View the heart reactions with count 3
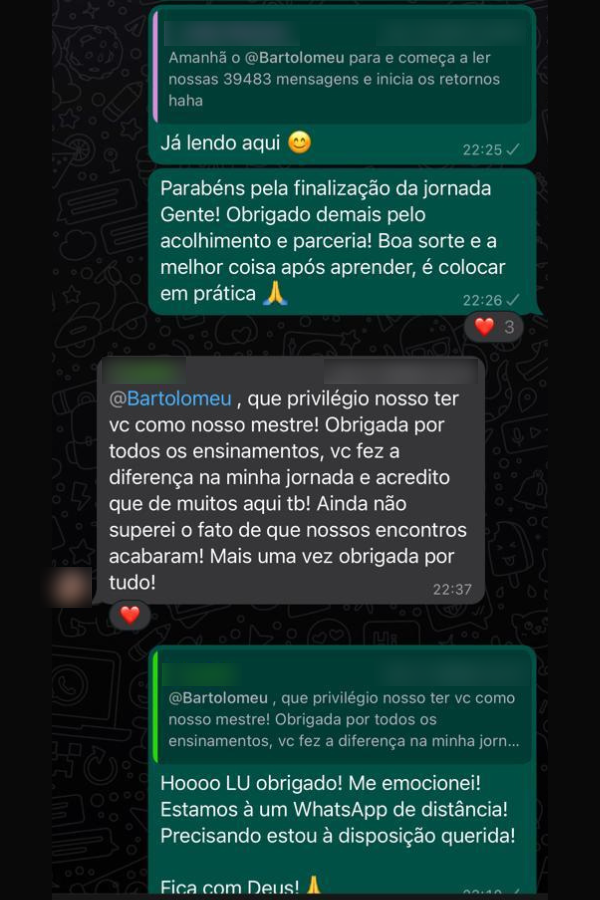 coord(495,326)
